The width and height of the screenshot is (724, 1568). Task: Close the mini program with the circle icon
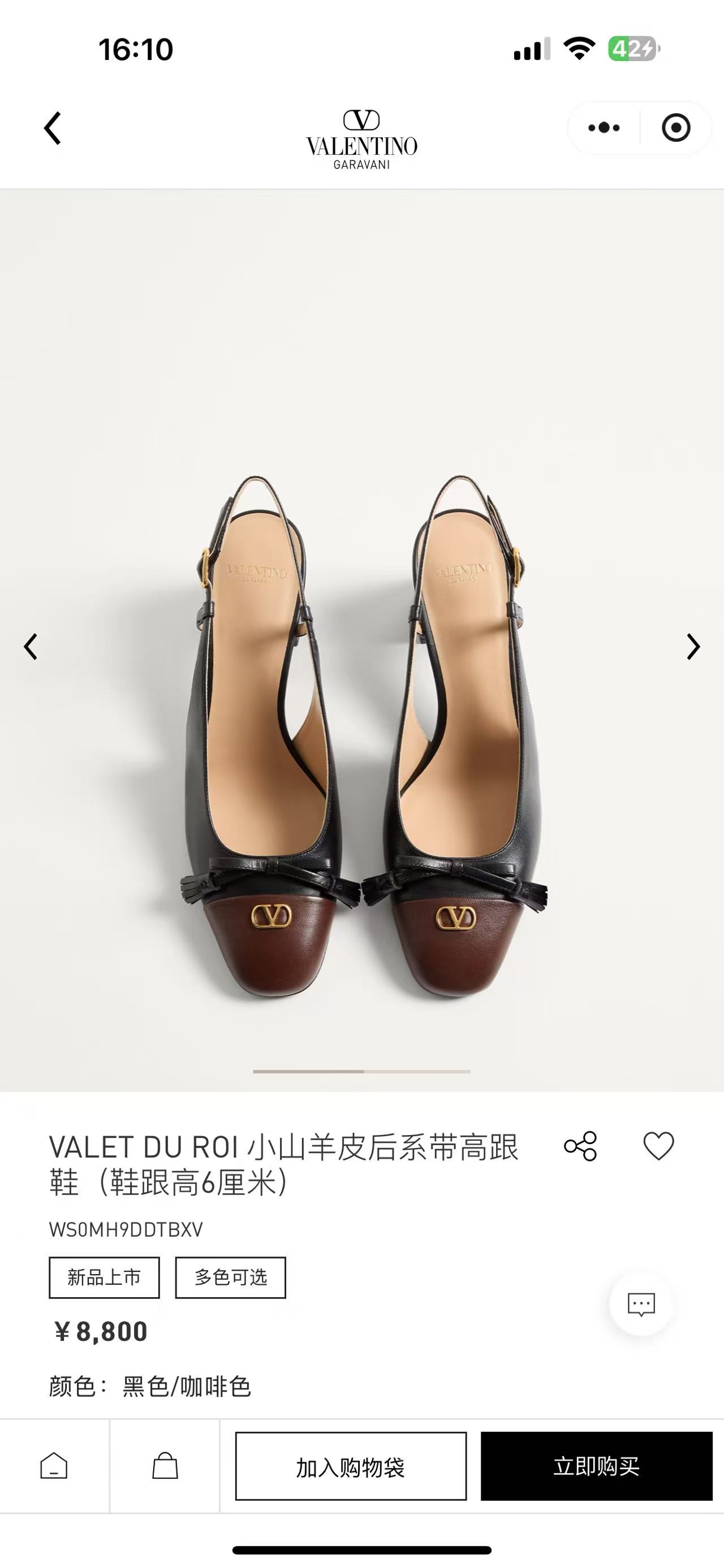click(x=675, y=128)
